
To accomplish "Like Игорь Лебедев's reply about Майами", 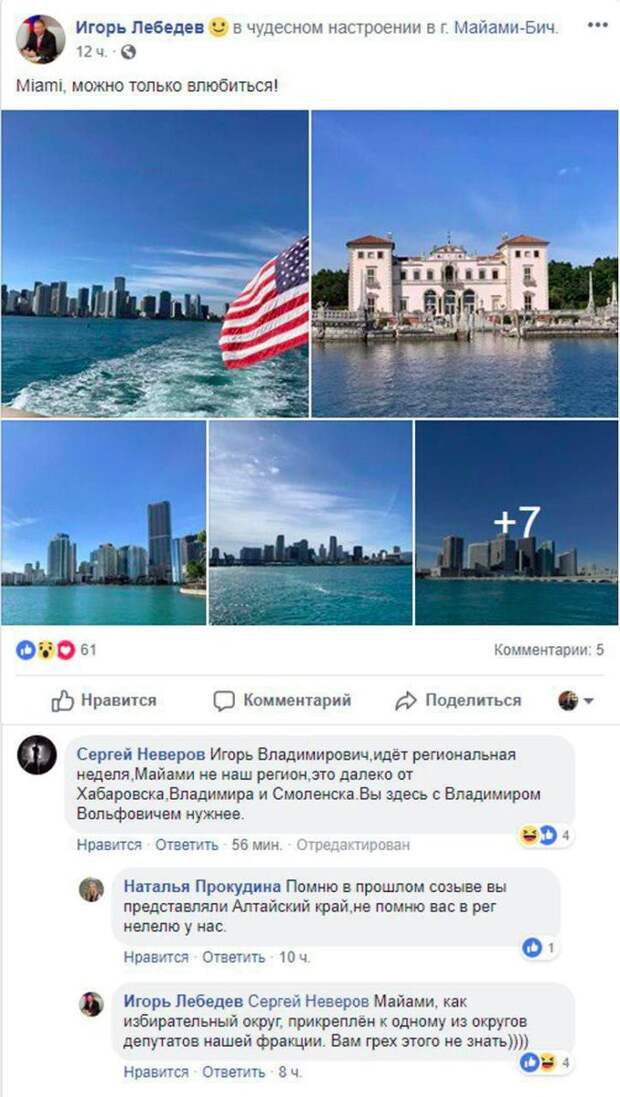I will point(156,1072).
